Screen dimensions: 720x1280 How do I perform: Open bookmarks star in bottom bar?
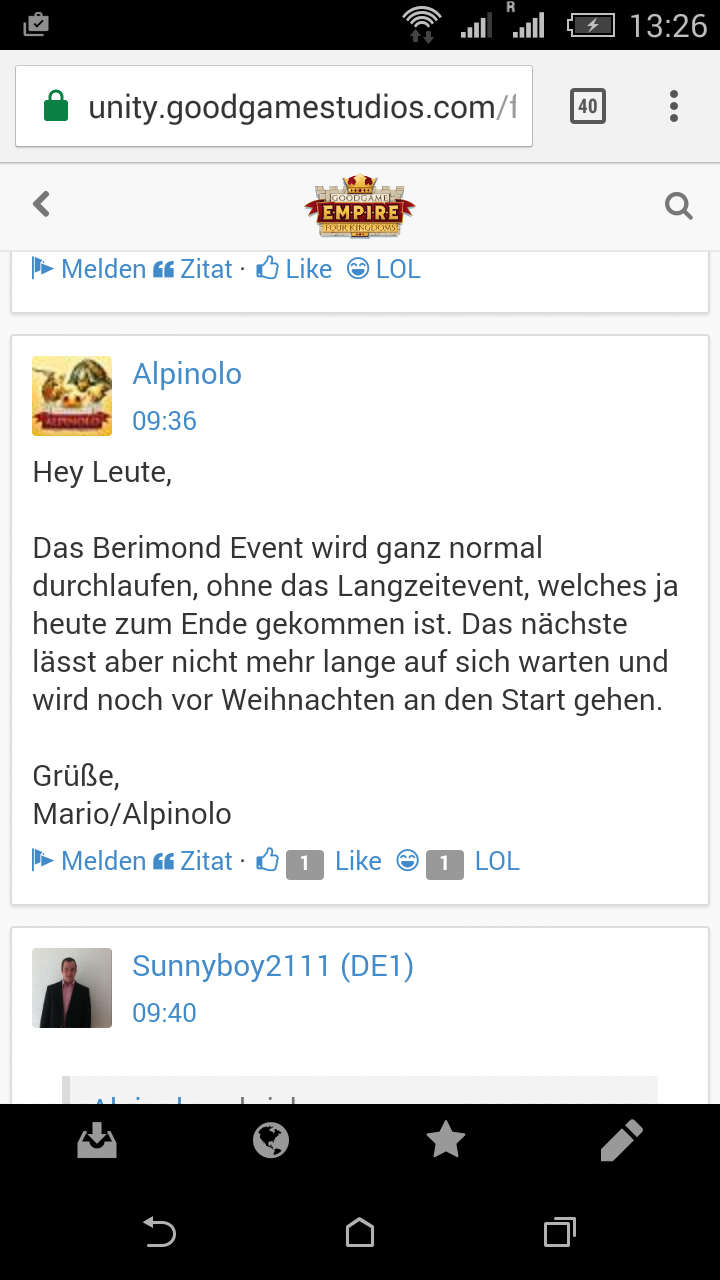446,1141
